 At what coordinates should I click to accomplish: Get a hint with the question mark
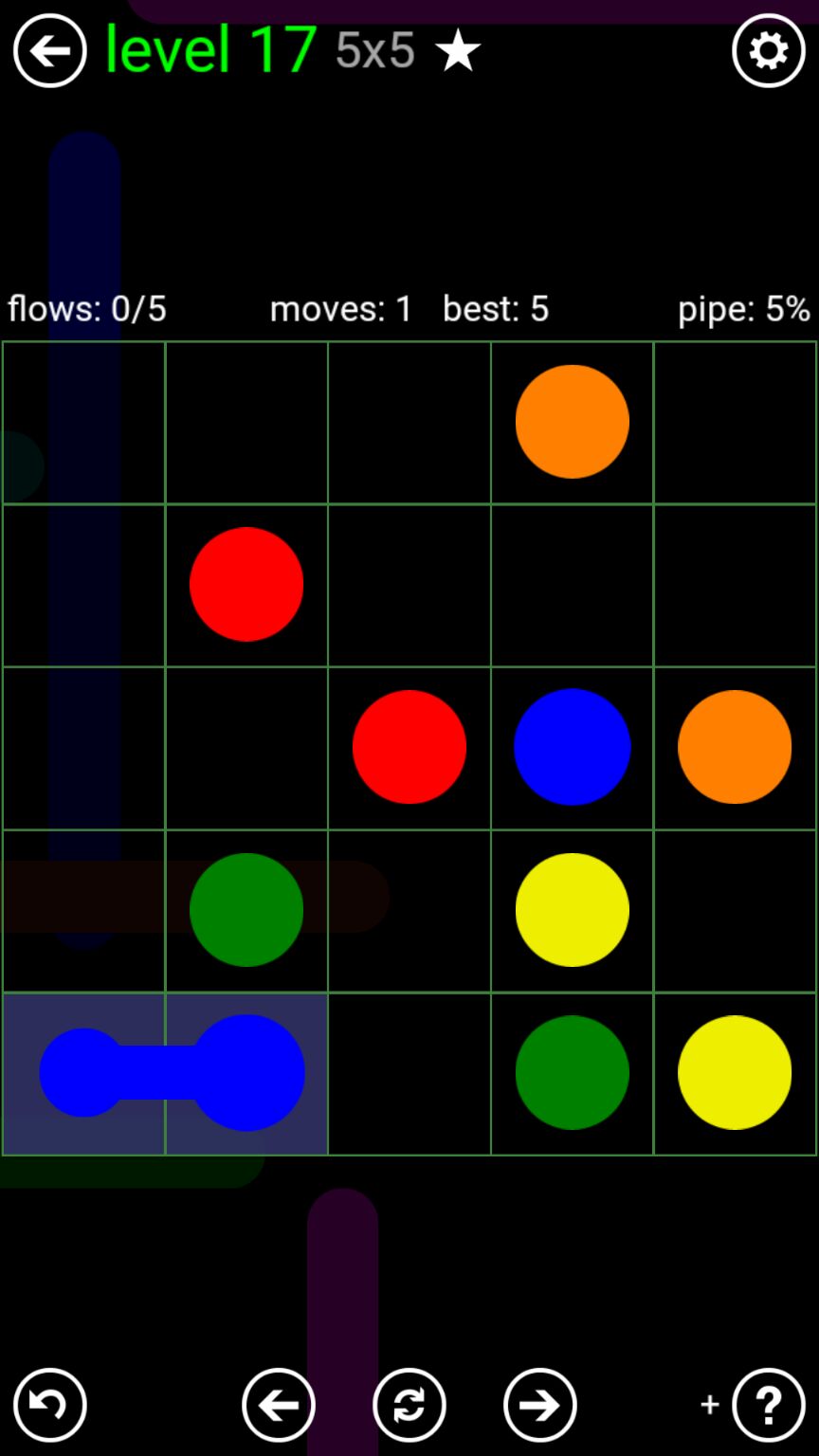coord(768,1405)
